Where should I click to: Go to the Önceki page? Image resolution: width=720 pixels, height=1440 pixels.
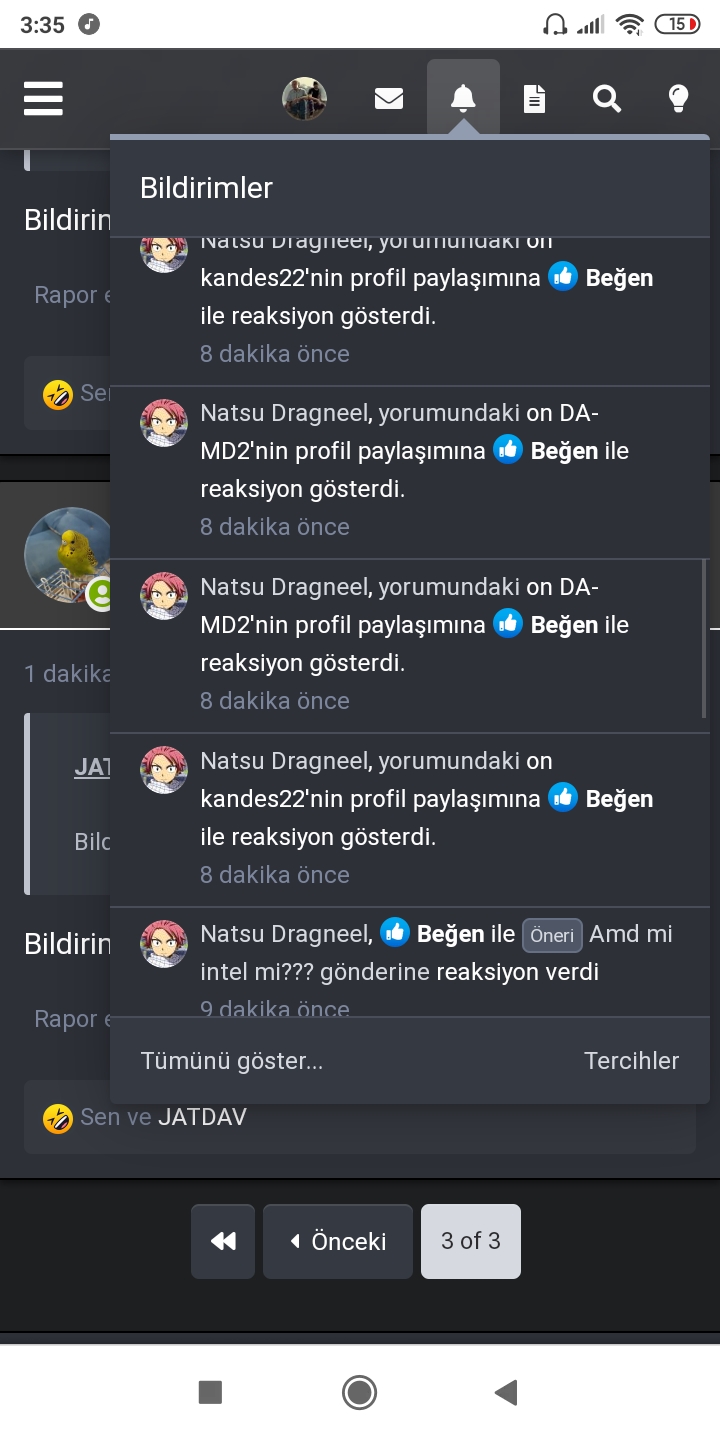click(x=338, y=1241)
